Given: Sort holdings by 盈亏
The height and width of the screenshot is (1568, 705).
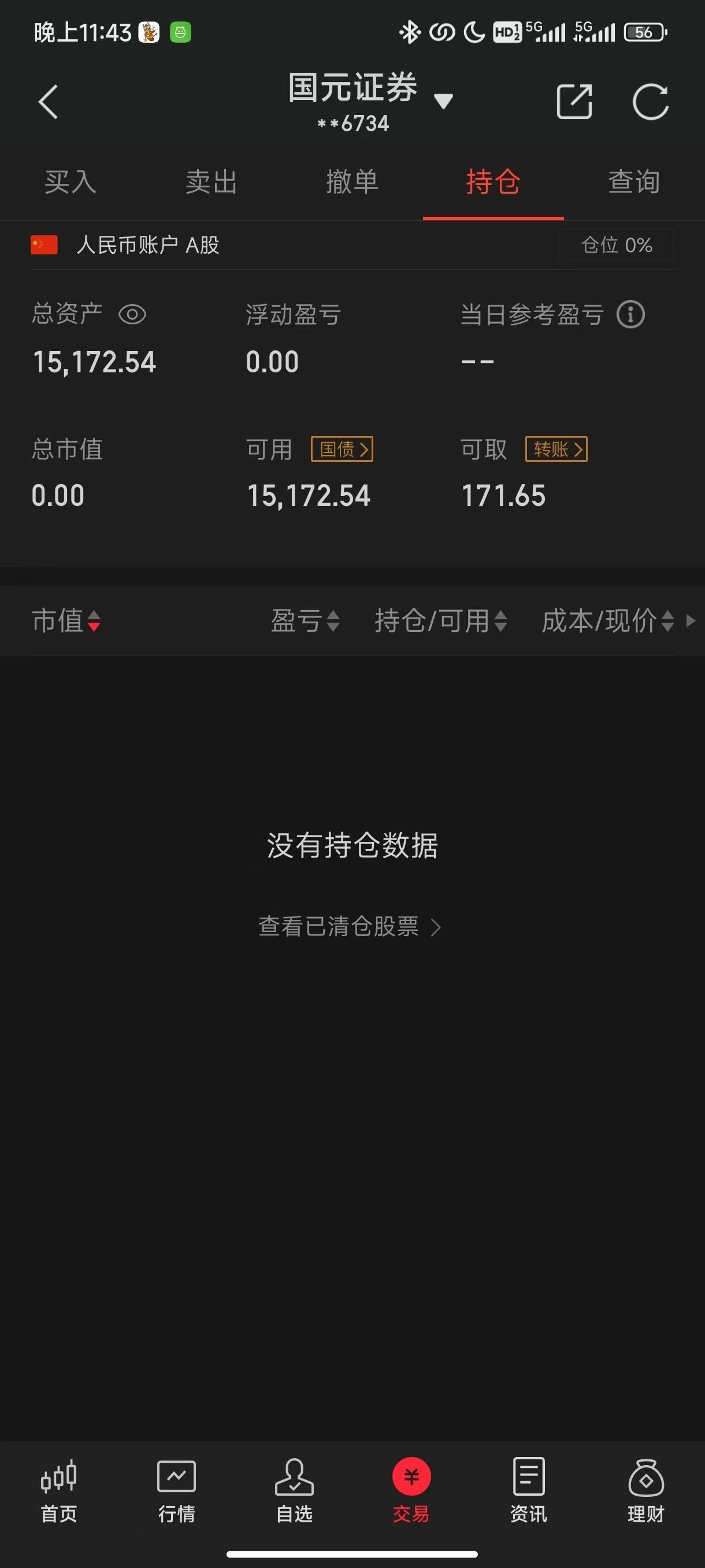Looking at the screenshot, I should 305,621.
